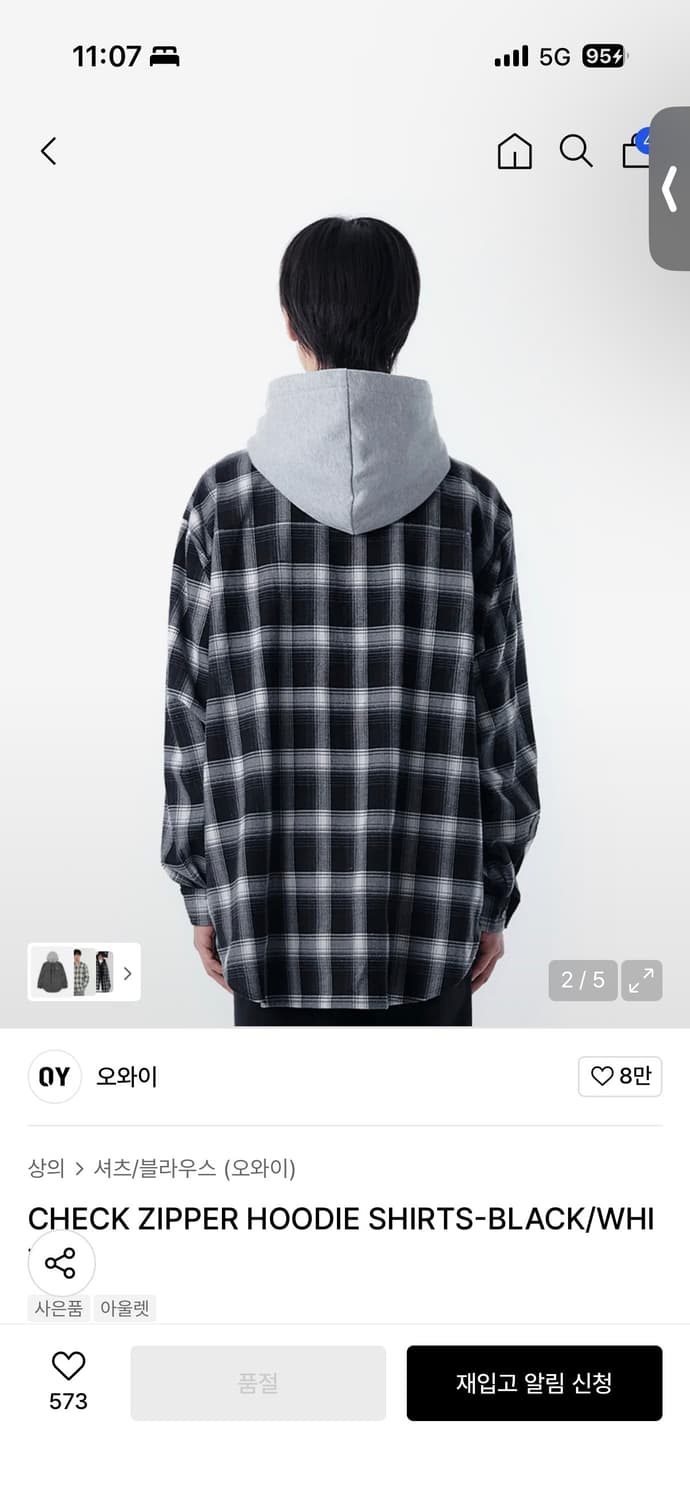
Task: Open the 오와이 brand page
Action: (127, 1077)
